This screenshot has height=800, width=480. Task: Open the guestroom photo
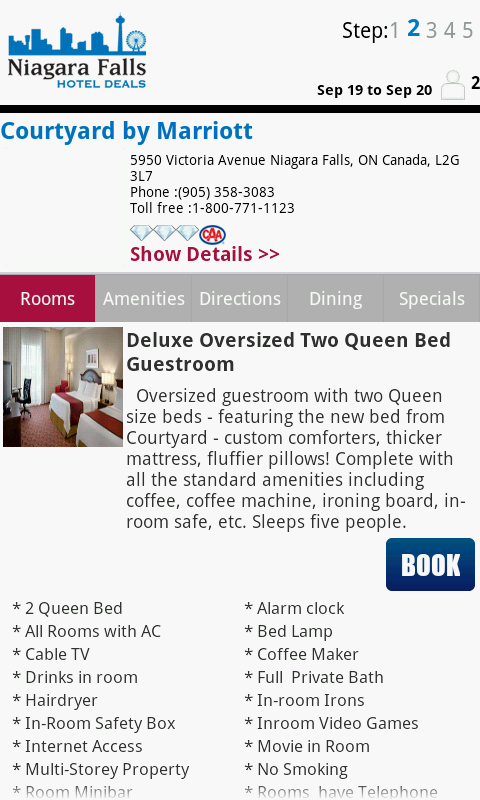(63, 387)
